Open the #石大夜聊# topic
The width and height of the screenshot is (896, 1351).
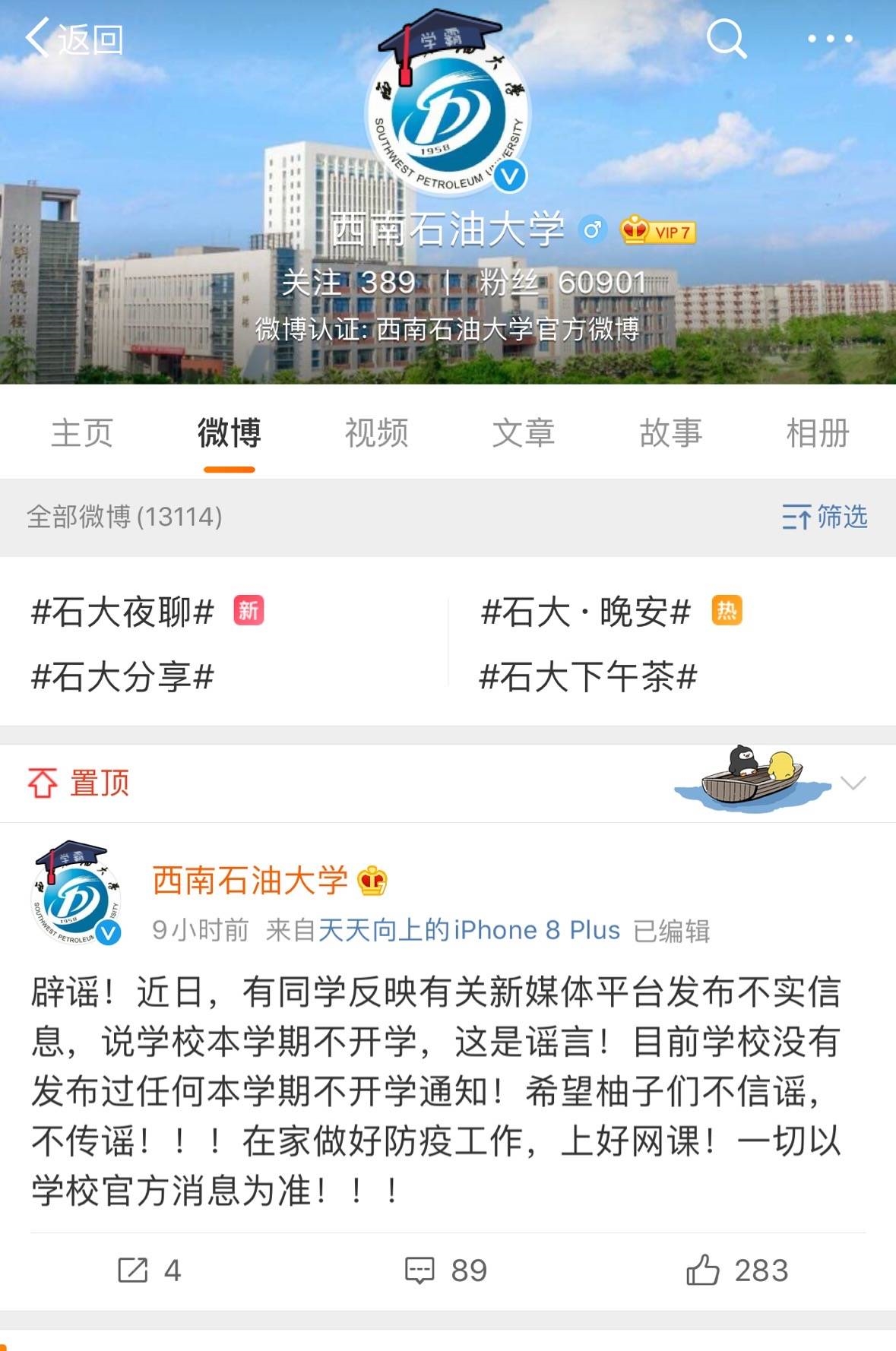123,612
